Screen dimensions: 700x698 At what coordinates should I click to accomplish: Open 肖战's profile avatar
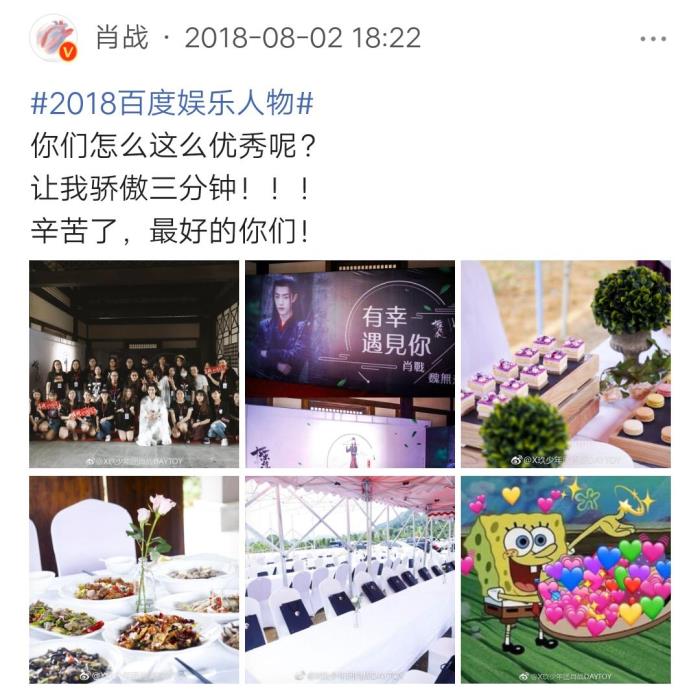click(53, 39)
